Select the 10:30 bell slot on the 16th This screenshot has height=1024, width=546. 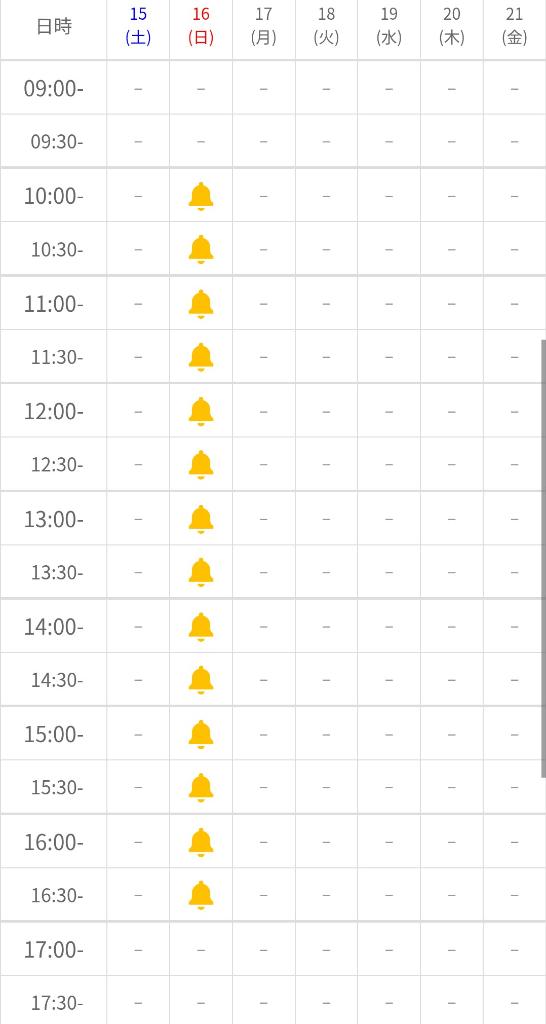click(x=201, y=249)
